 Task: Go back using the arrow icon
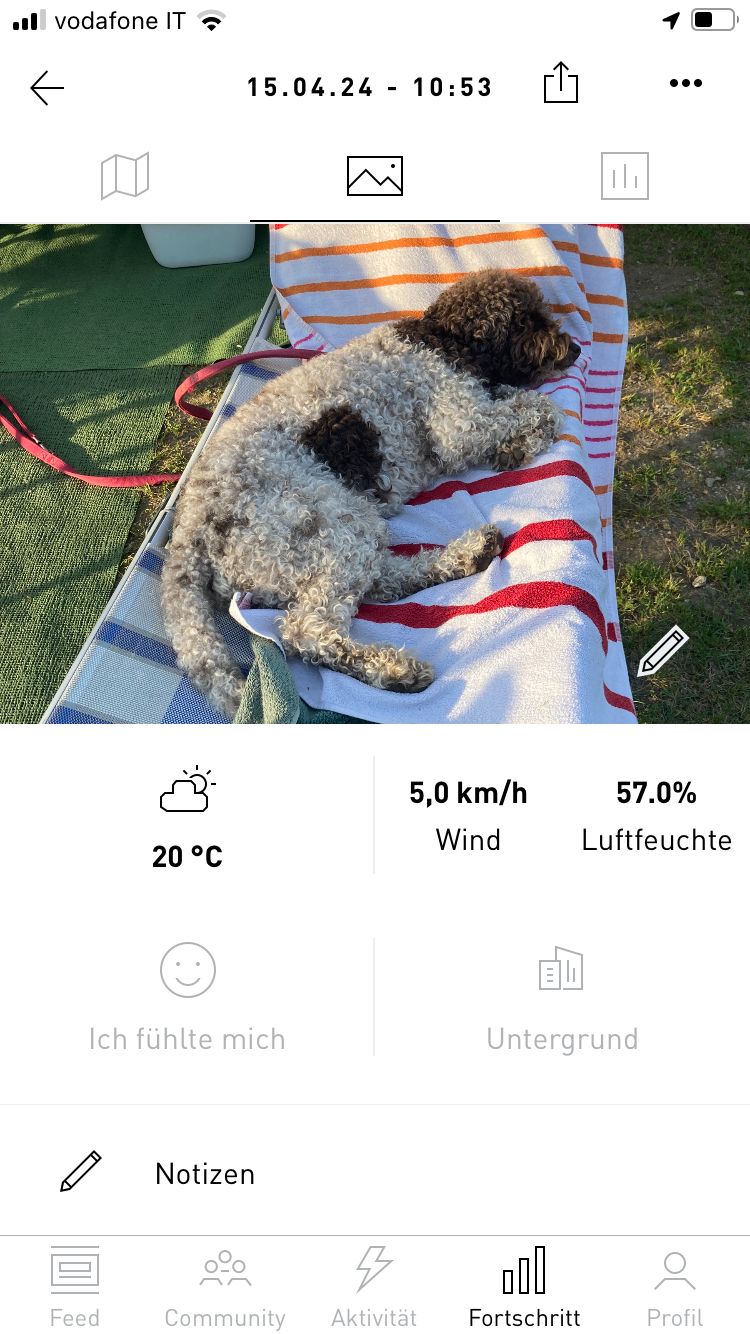[47, 88]
